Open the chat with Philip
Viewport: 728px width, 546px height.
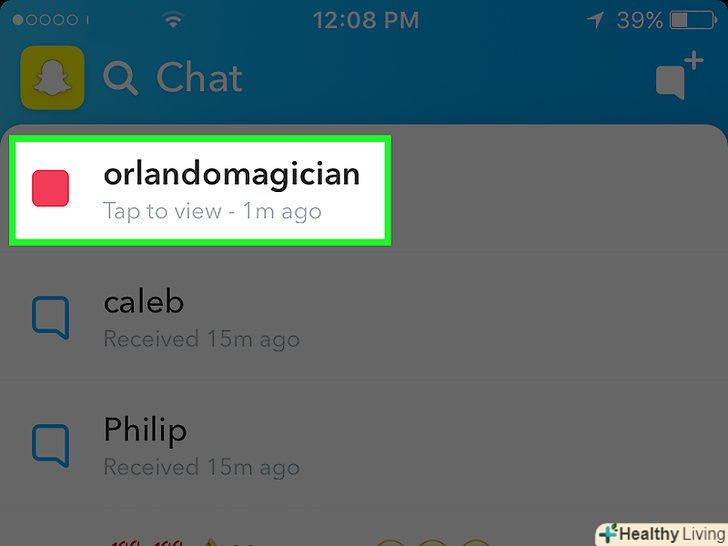pos(200,447)
